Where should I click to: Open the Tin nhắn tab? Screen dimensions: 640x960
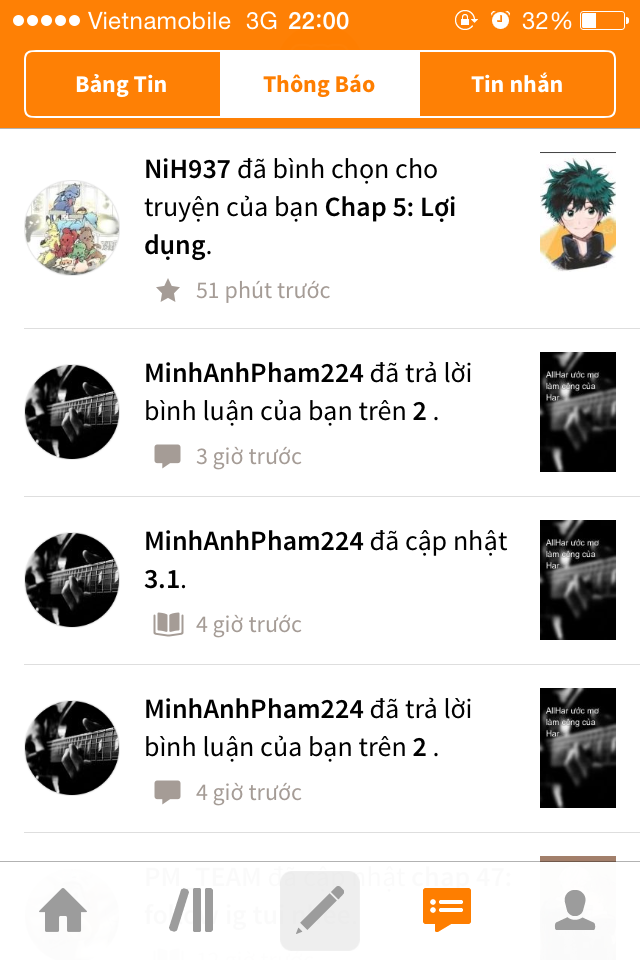517,84
